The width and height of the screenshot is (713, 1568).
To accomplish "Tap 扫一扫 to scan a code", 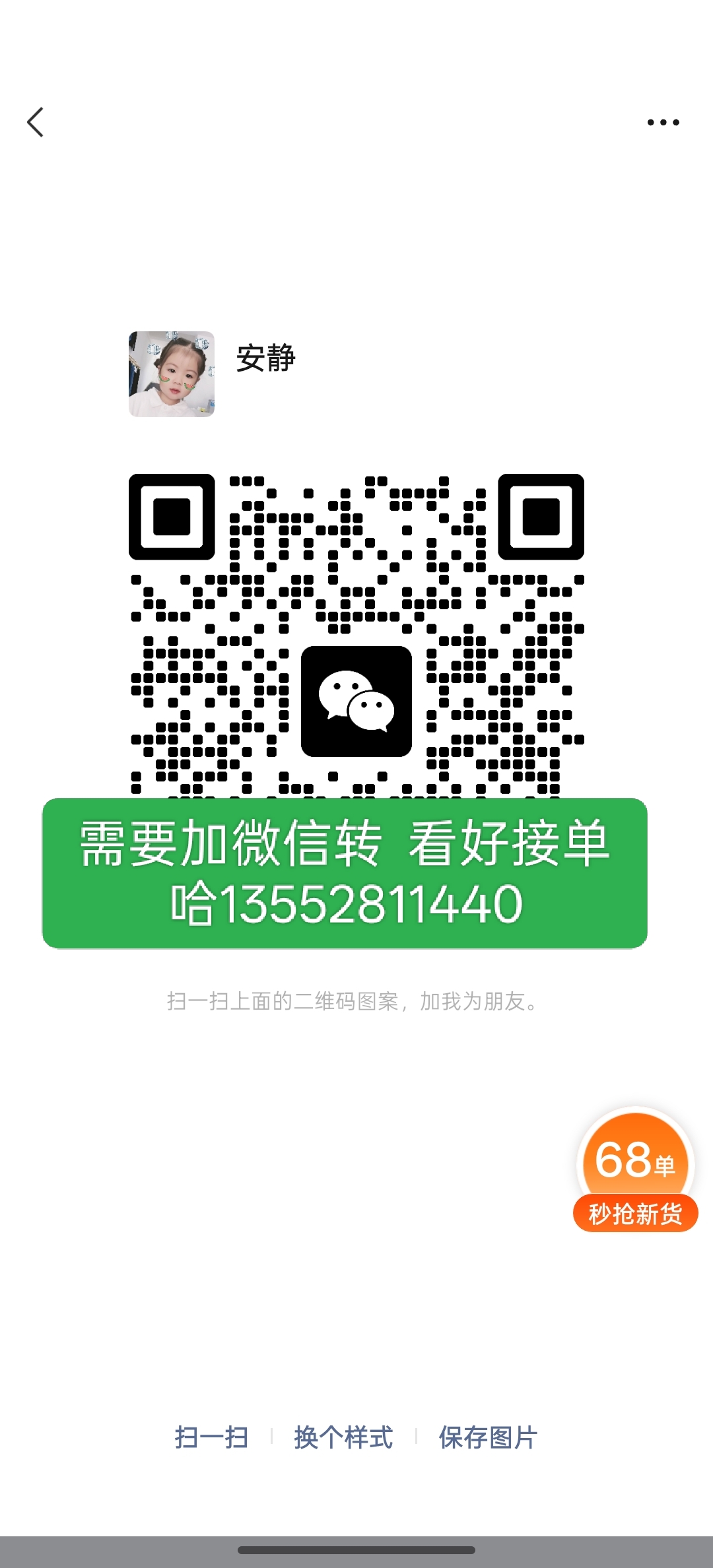I will click(211, 1437).
